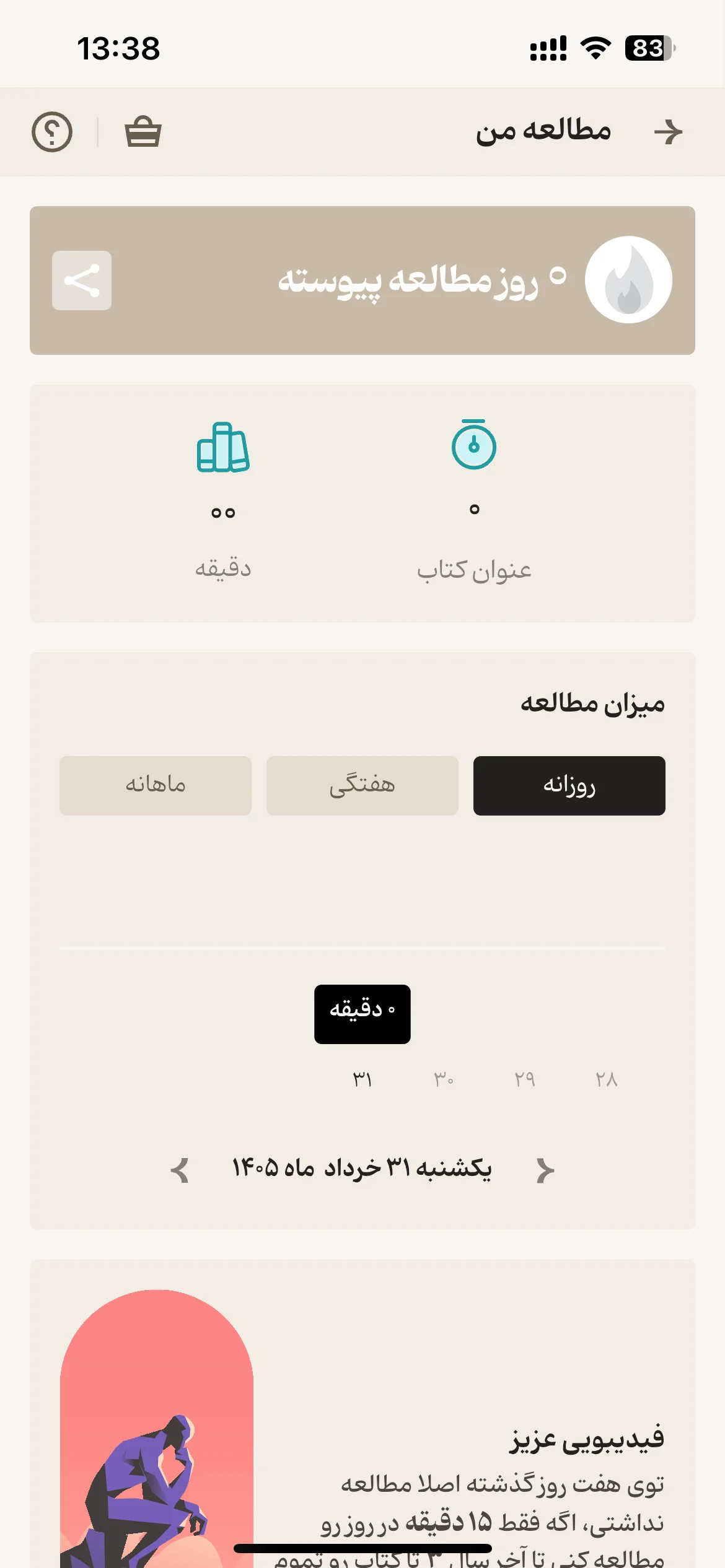725x1568 pixels.
Task: Share the reading streak
Action: (82, 281)
